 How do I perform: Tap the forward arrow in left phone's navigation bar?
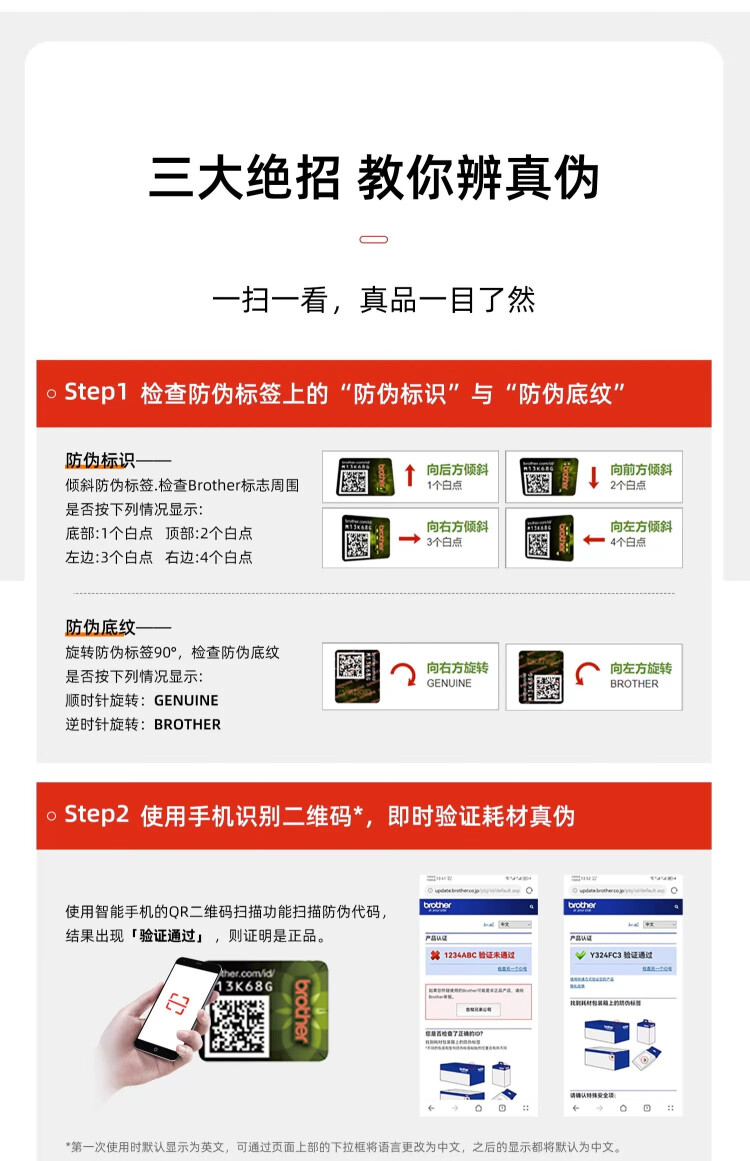455,1108
